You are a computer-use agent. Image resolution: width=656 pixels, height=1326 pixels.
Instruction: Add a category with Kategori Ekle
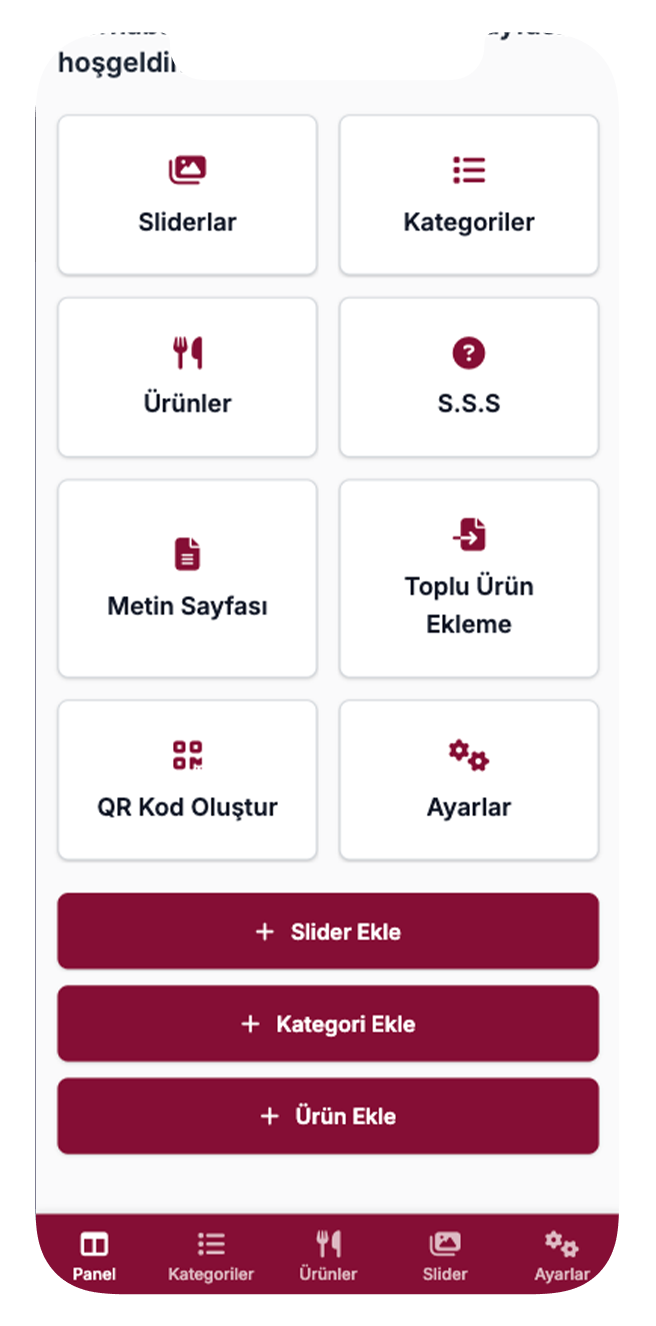point(328,1024)
